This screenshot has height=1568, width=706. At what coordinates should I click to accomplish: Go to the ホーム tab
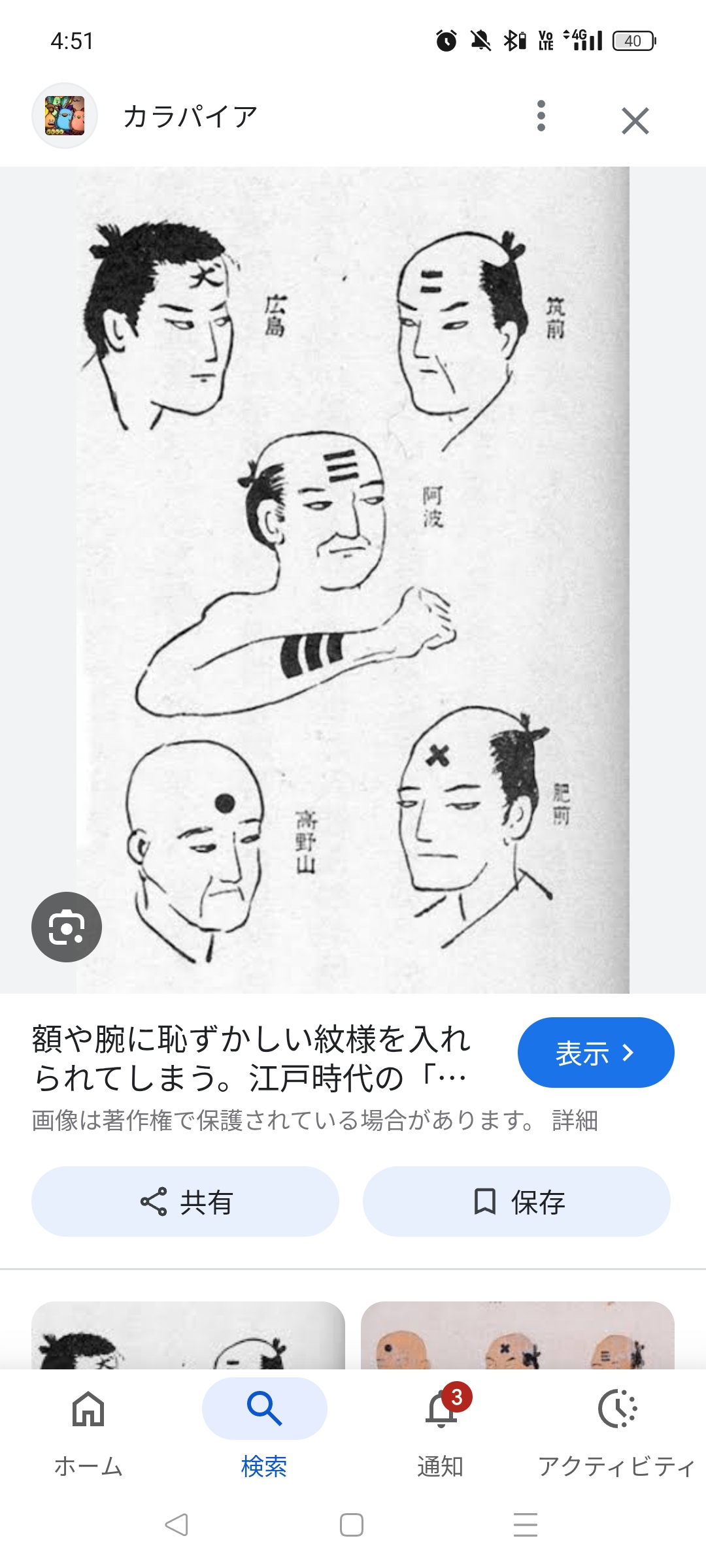[88, 1427]
